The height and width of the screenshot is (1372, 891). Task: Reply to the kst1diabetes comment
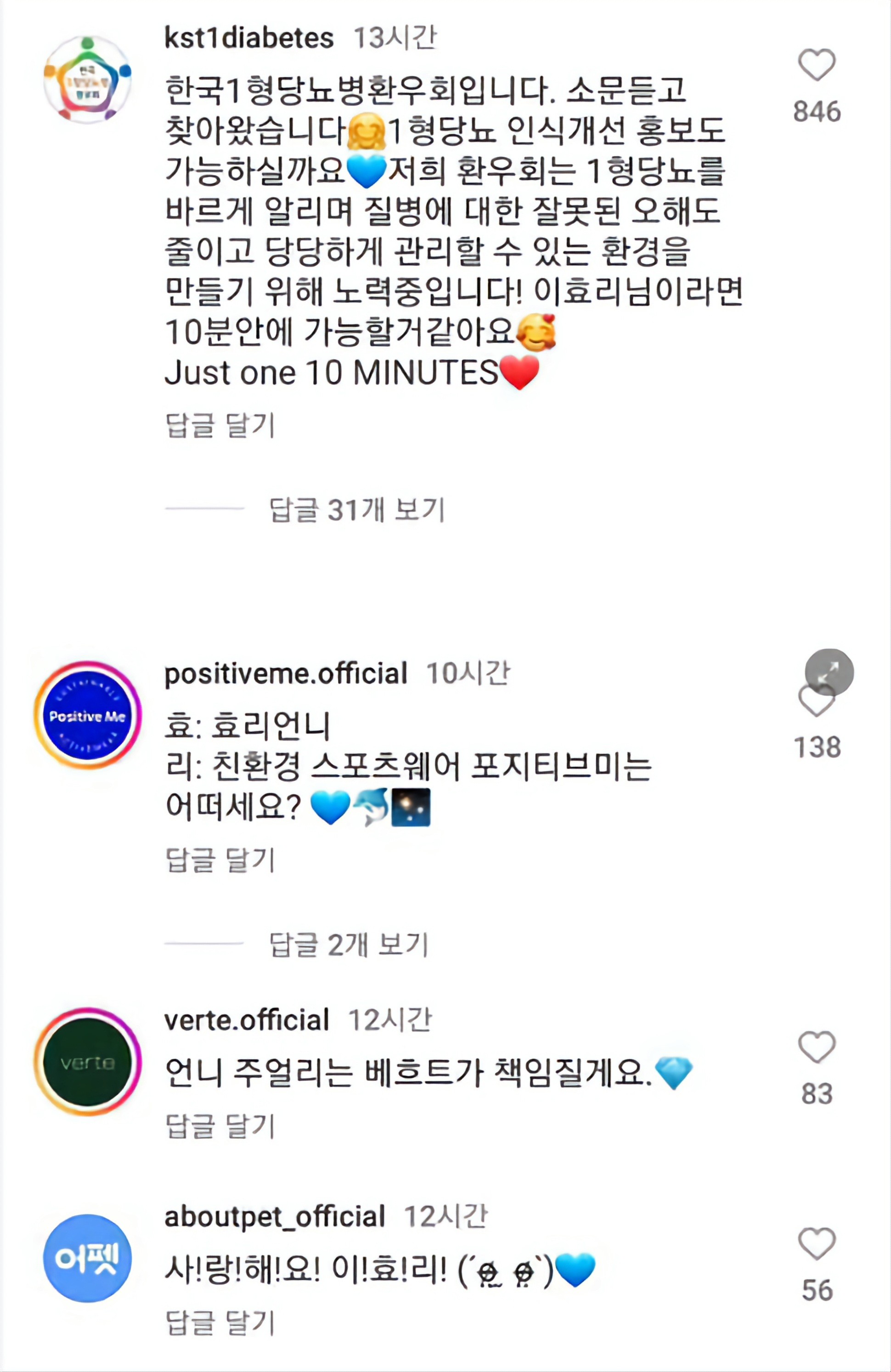coord(220,426)
